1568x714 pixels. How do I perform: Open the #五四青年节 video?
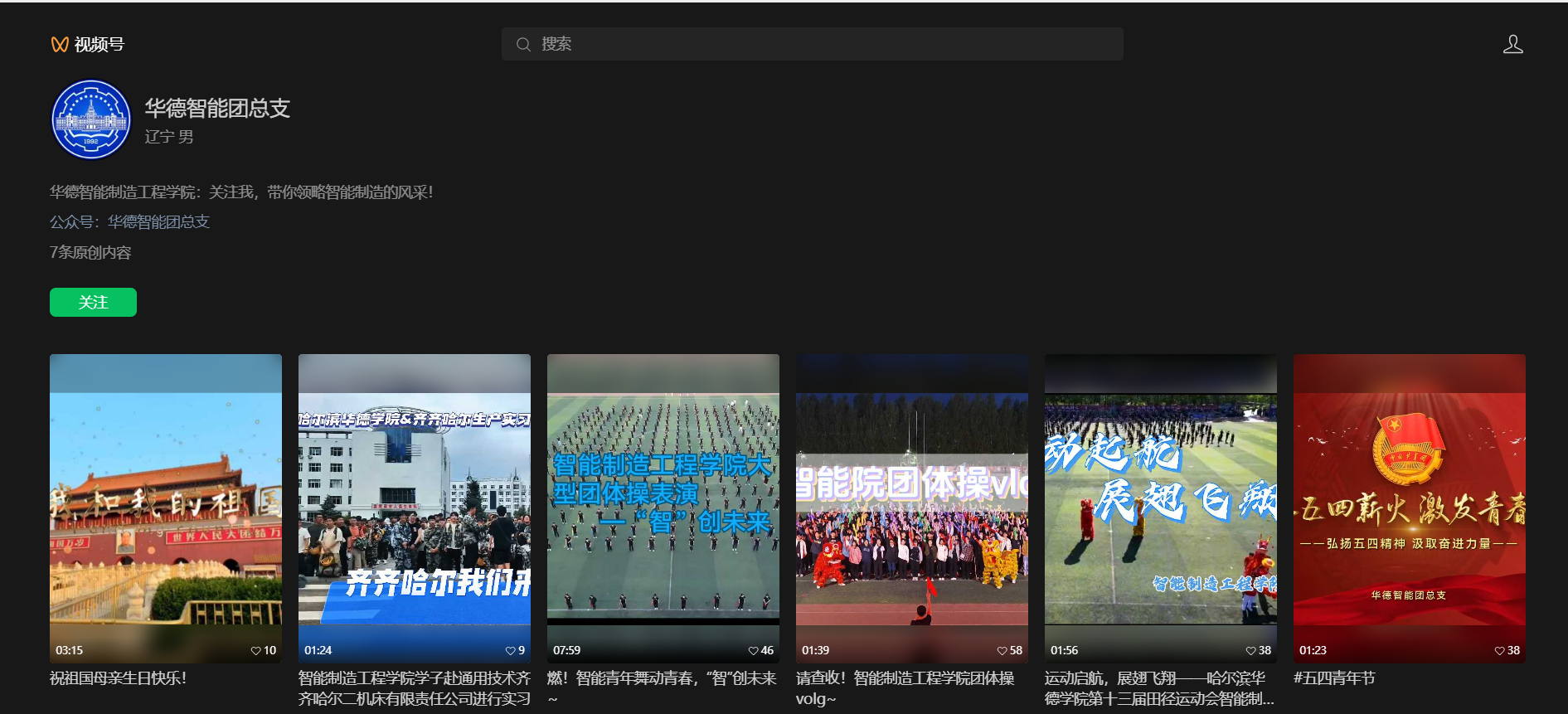coord(1410,508)
